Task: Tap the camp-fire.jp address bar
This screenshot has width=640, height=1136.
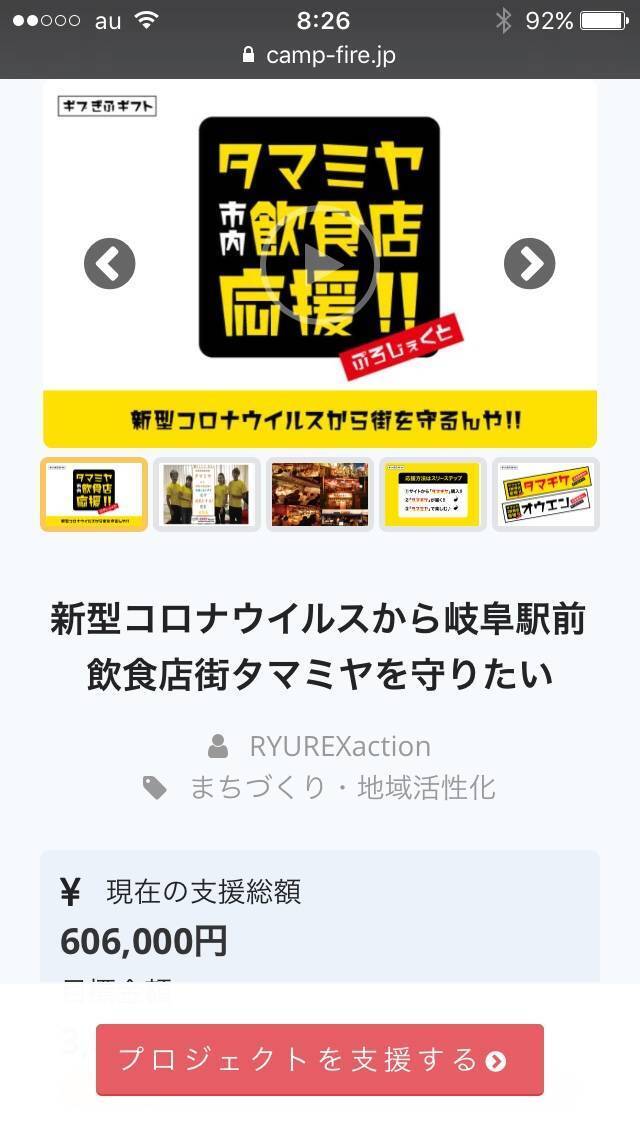Action: 320,55
